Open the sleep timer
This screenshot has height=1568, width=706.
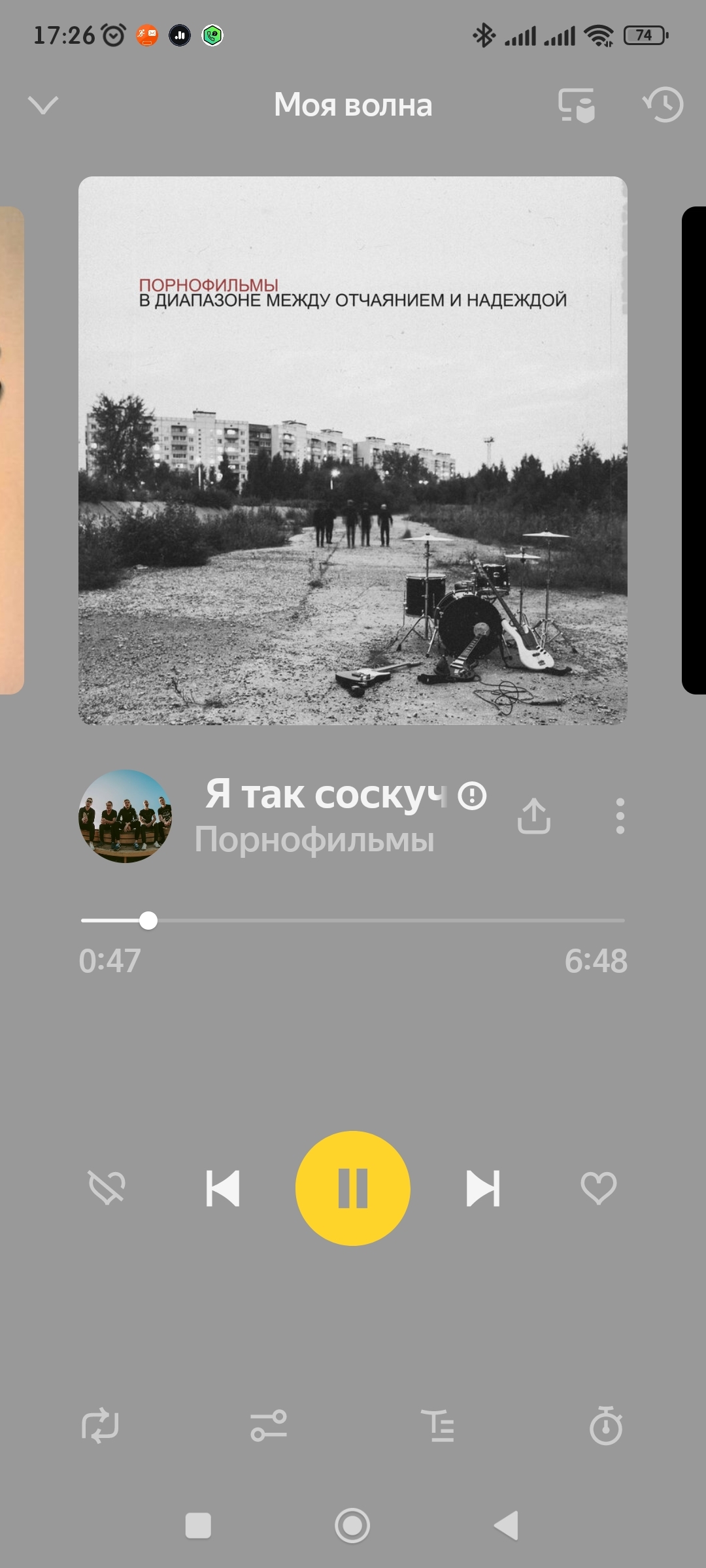(606, 1426)
